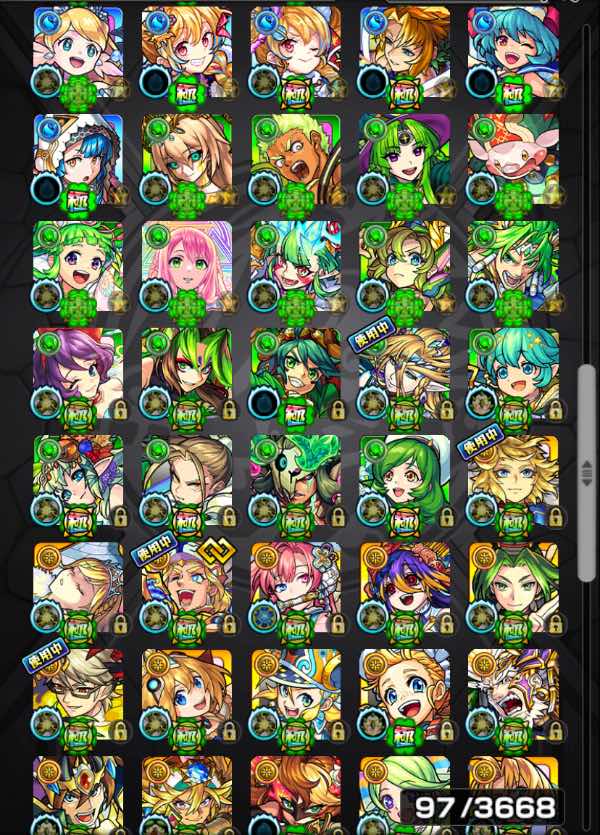Select the skull-masked monster tile

click(295, 480)
